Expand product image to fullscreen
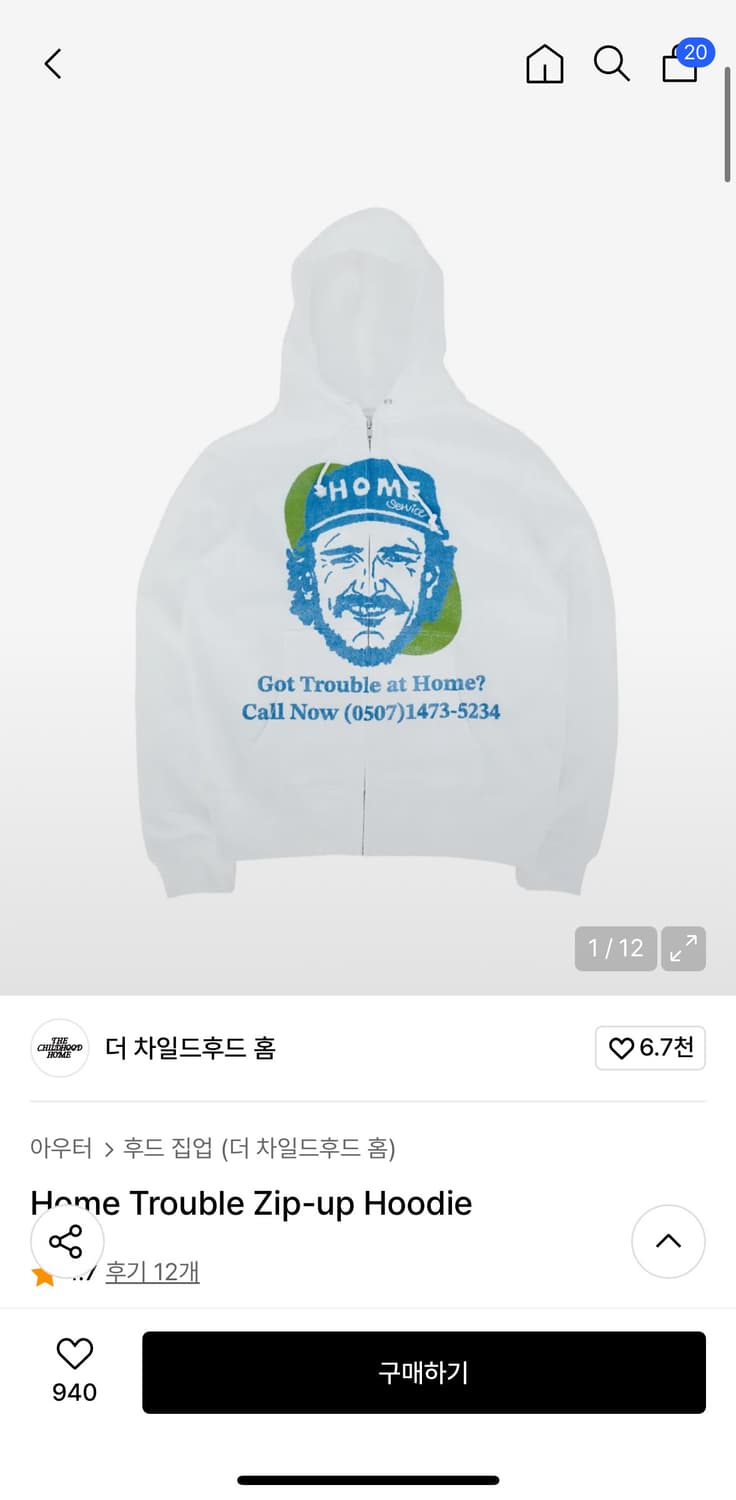 pos(684,948)
